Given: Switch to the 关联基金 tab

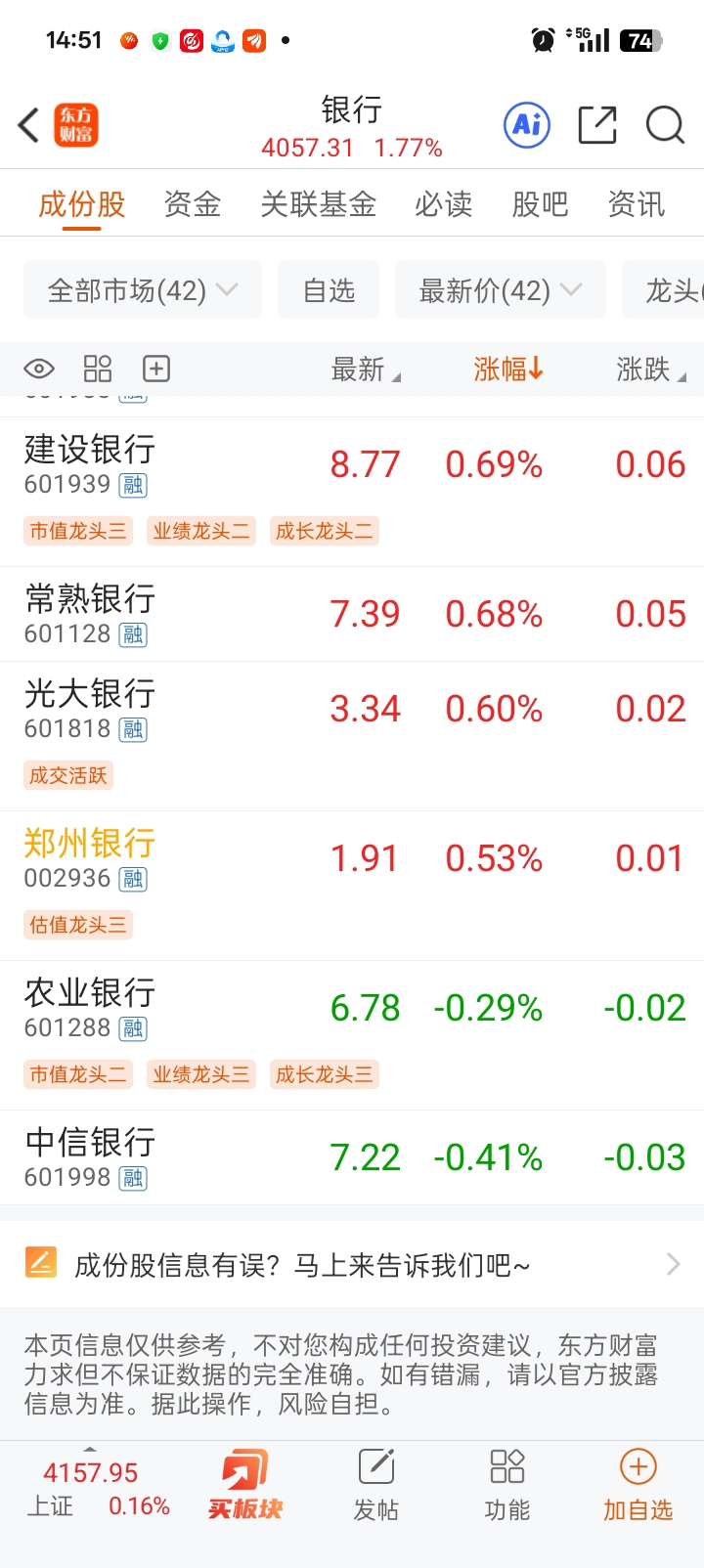Looking at the screenshot, I should 318,204.
